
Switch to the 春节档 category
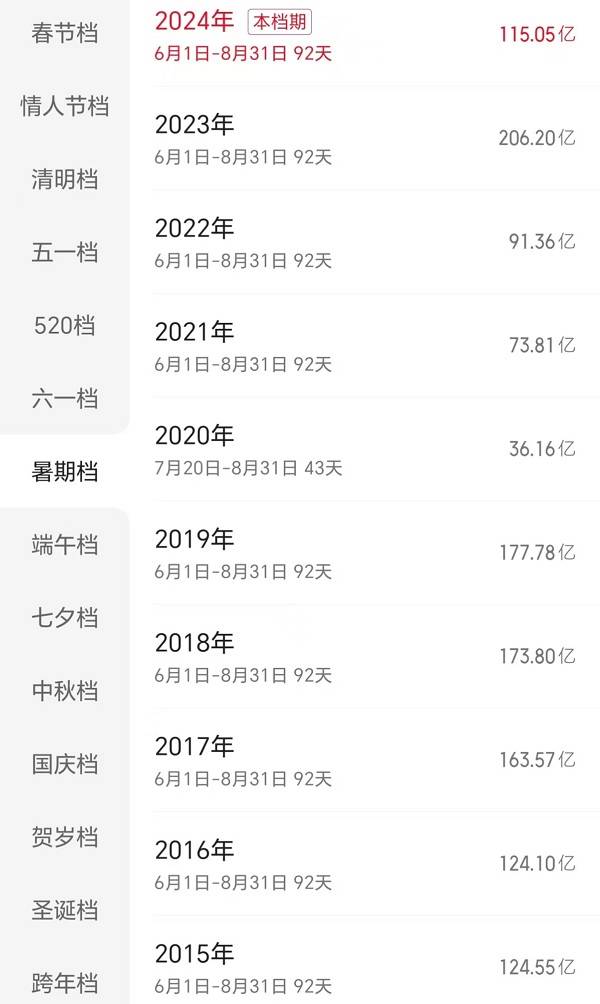65,33
